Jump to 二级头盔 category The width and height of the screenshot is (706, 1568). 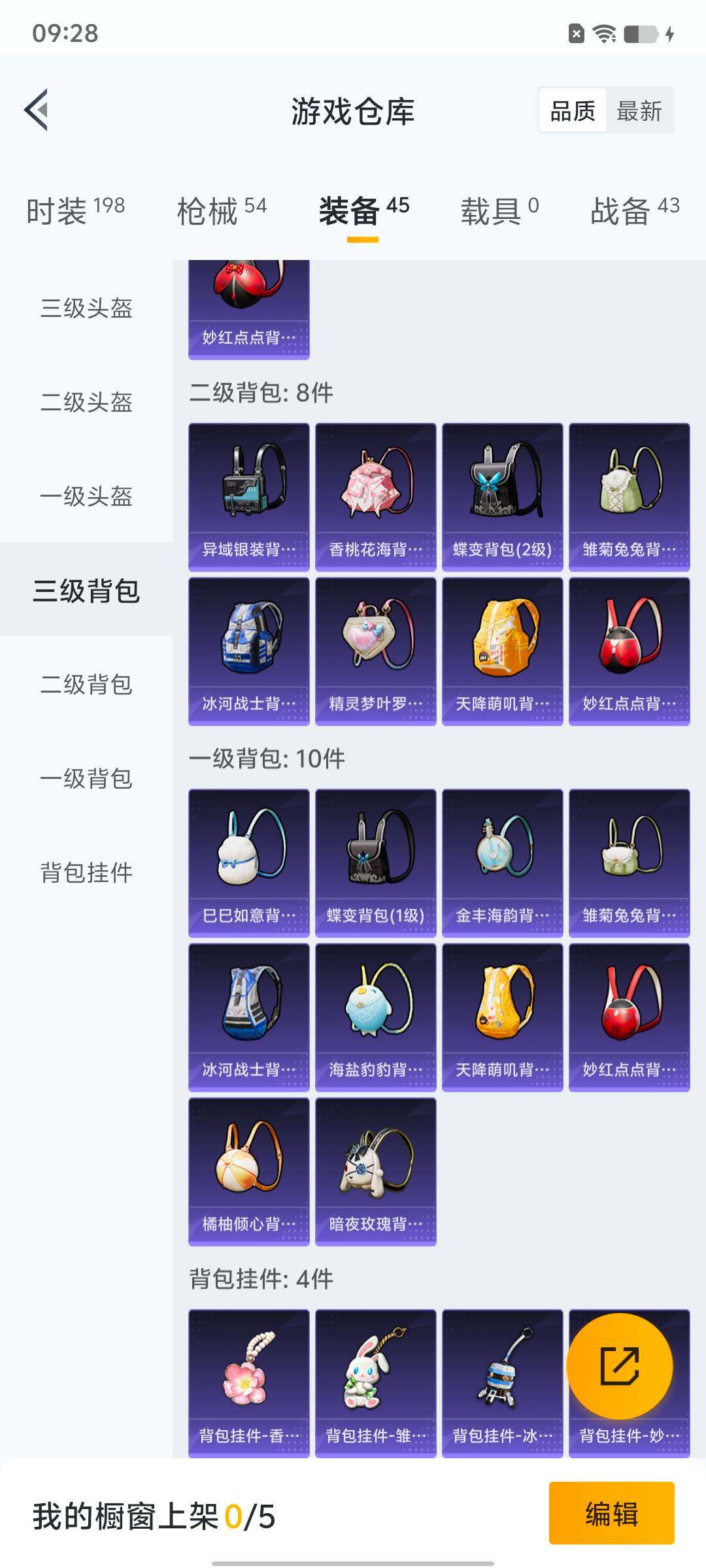coord(86,402)
